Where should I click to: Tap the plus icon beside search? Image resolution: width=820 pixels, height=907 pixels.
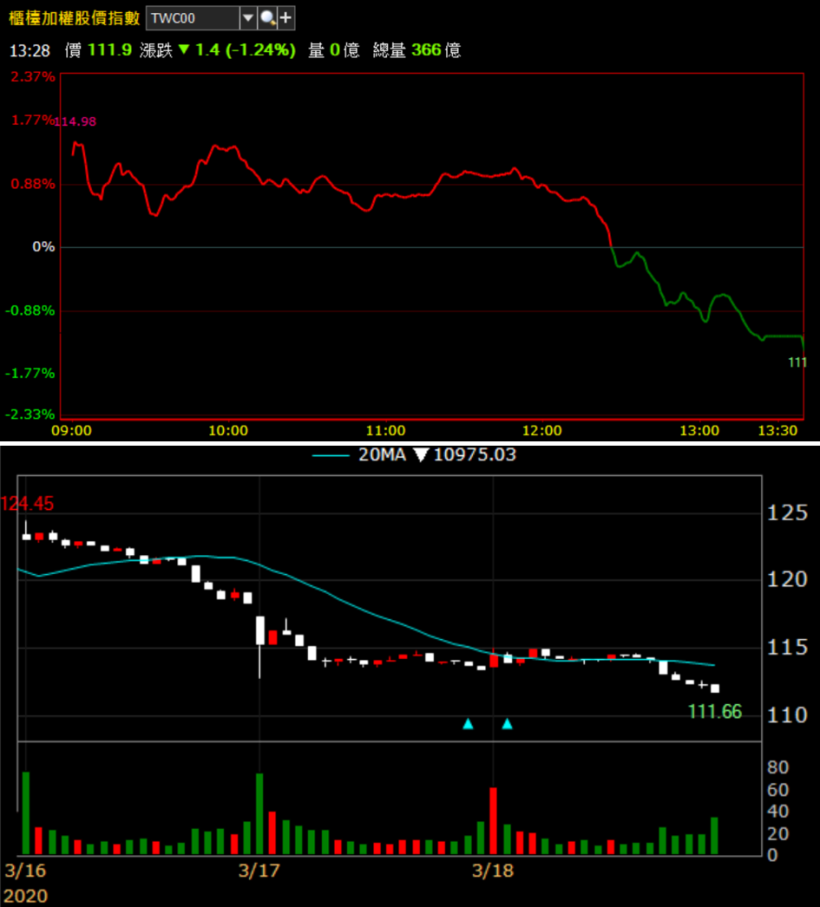click(x=285, y=18)
